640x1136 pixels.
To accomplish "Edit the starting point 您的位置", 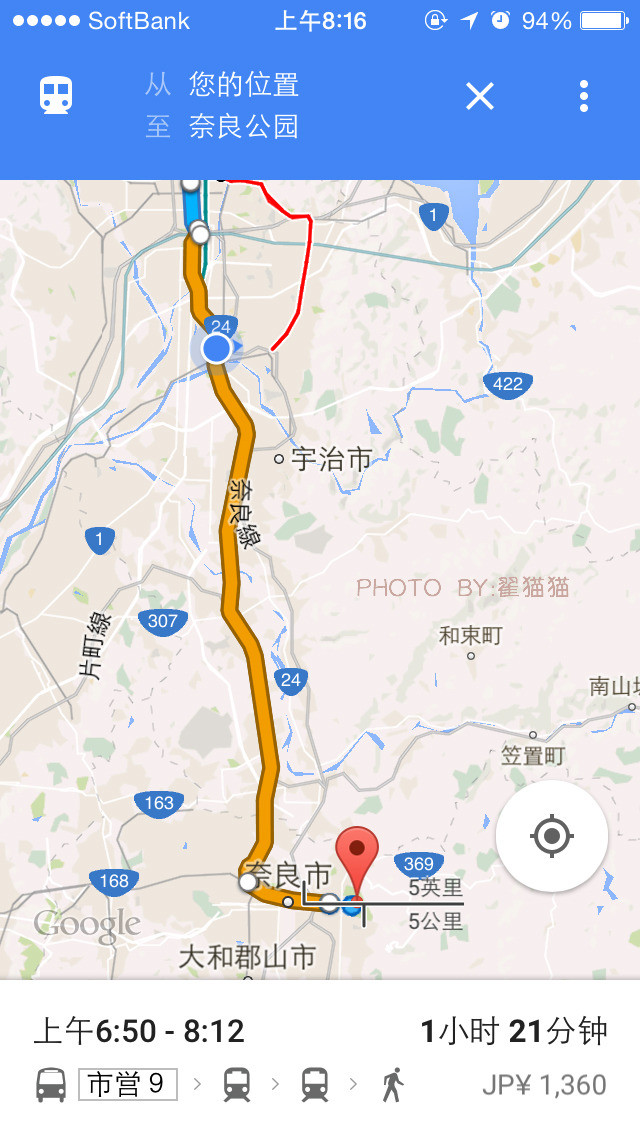I will pos(243,84).
